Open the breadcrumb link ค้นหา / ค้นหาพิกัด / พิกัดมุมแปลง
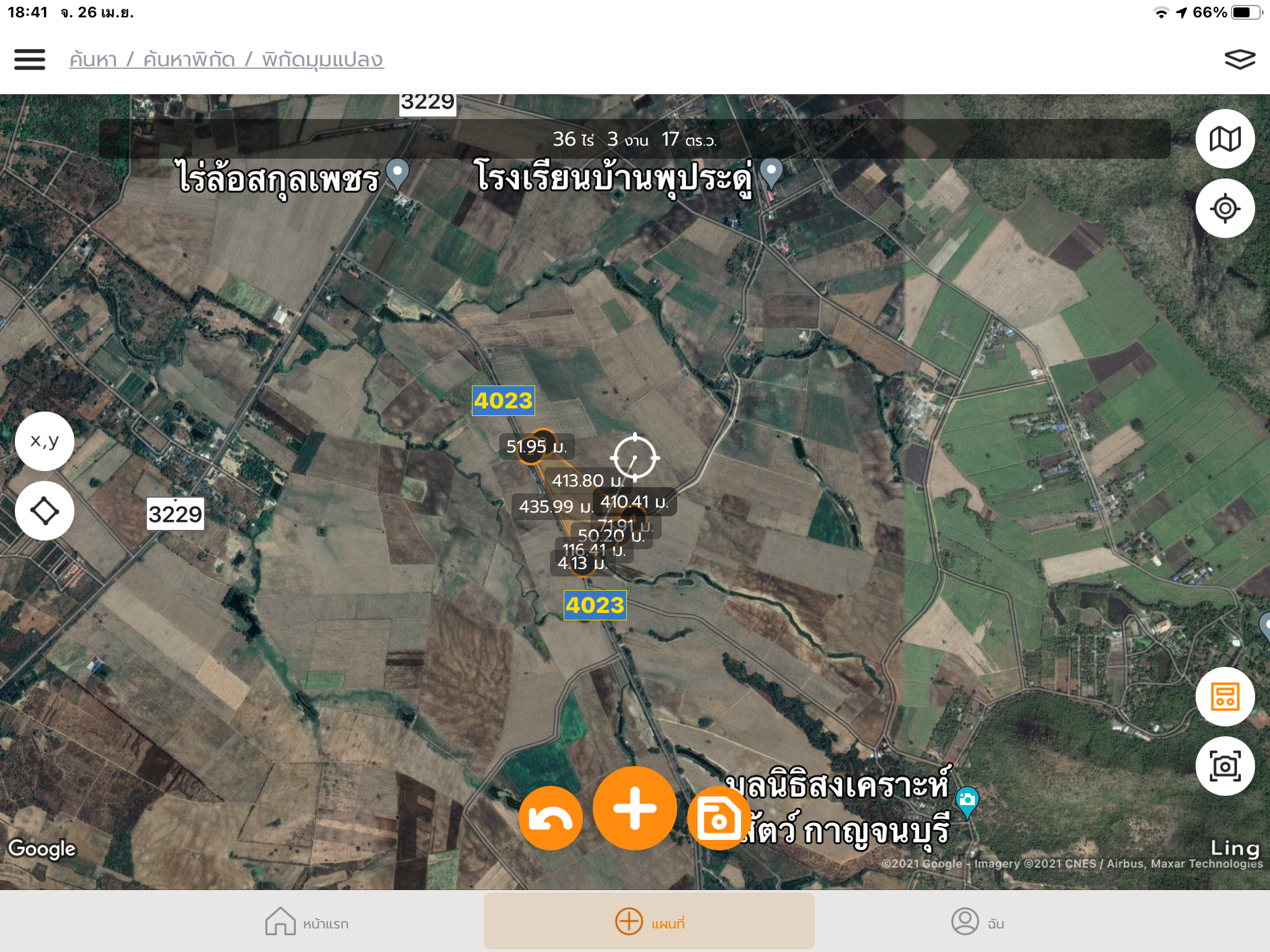This screenshot has width=1270, height=952. point(226,59)
